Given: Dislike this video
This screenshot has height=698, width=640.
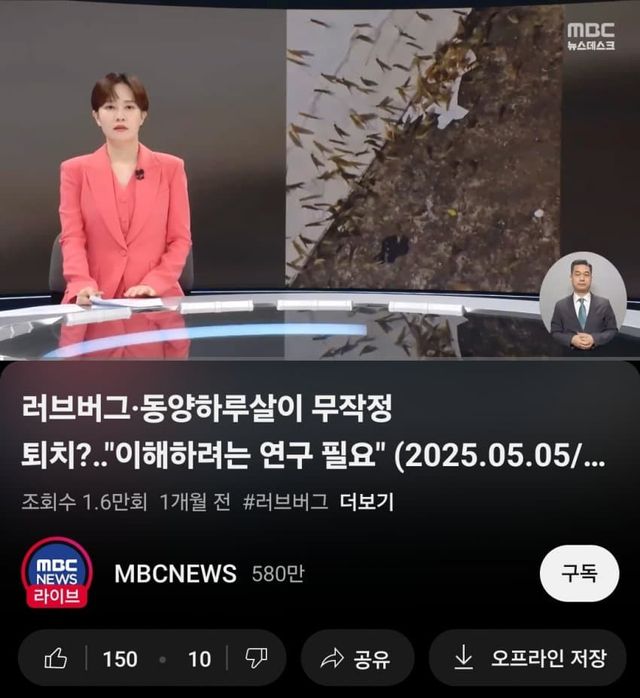Looking at the screenshot, I should [256, 658].
